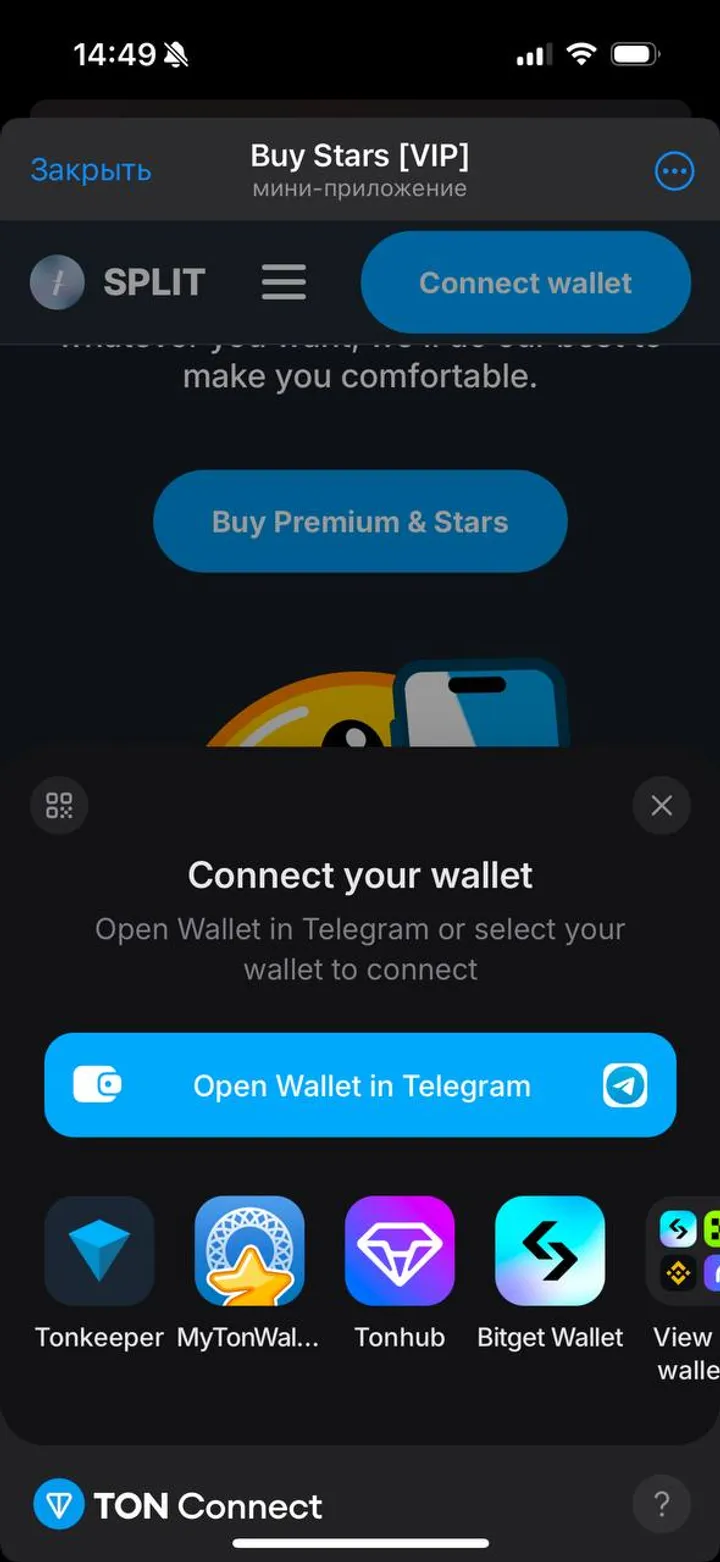Close the mini app via Закрыть
This screenshot has height=1562, width=720.
[91, 171]
